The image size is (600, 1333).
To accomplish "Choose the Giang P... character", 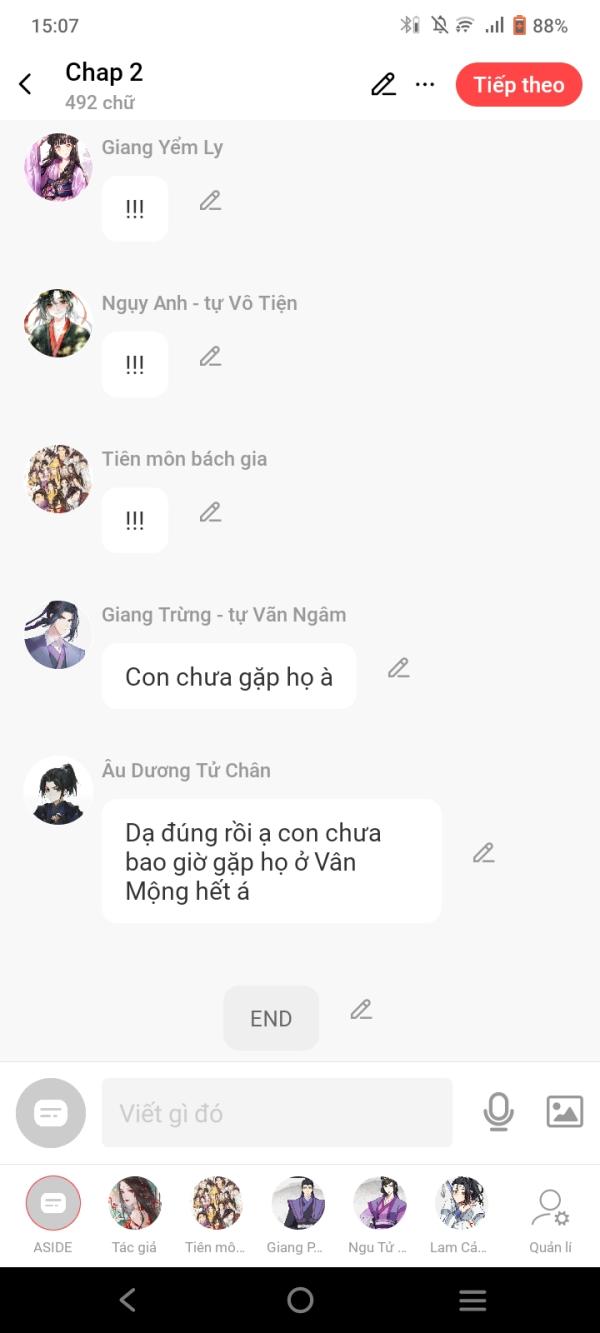I will click(x=298, y=1215).
